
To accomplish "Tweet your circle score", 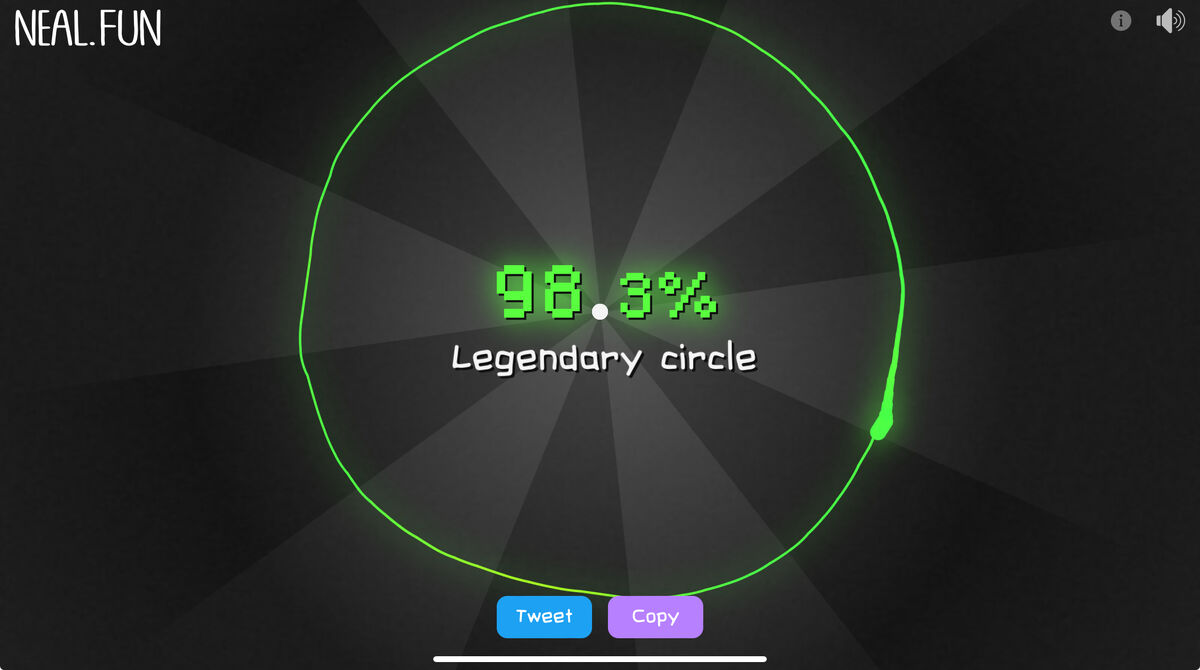I will click(x=544, y=617).
